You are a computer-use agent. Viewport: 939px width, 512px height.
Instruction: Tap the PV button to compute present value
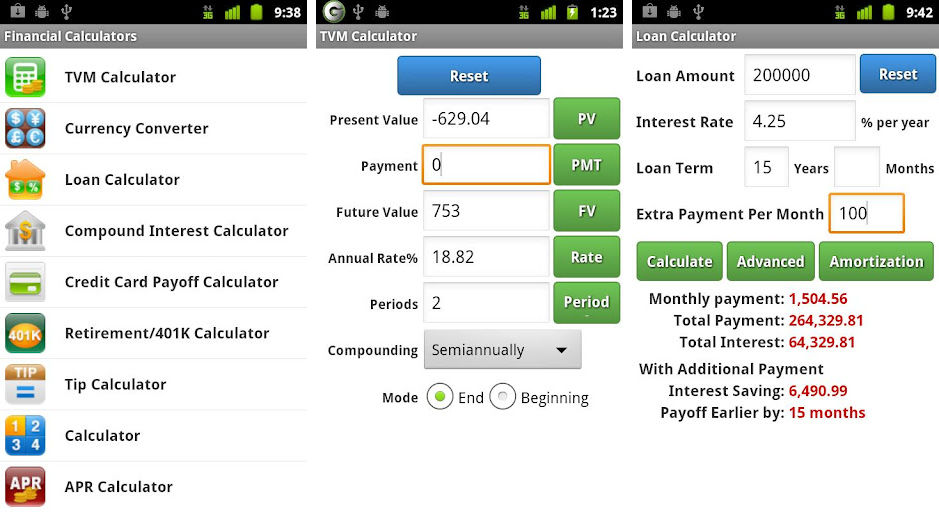586,119
